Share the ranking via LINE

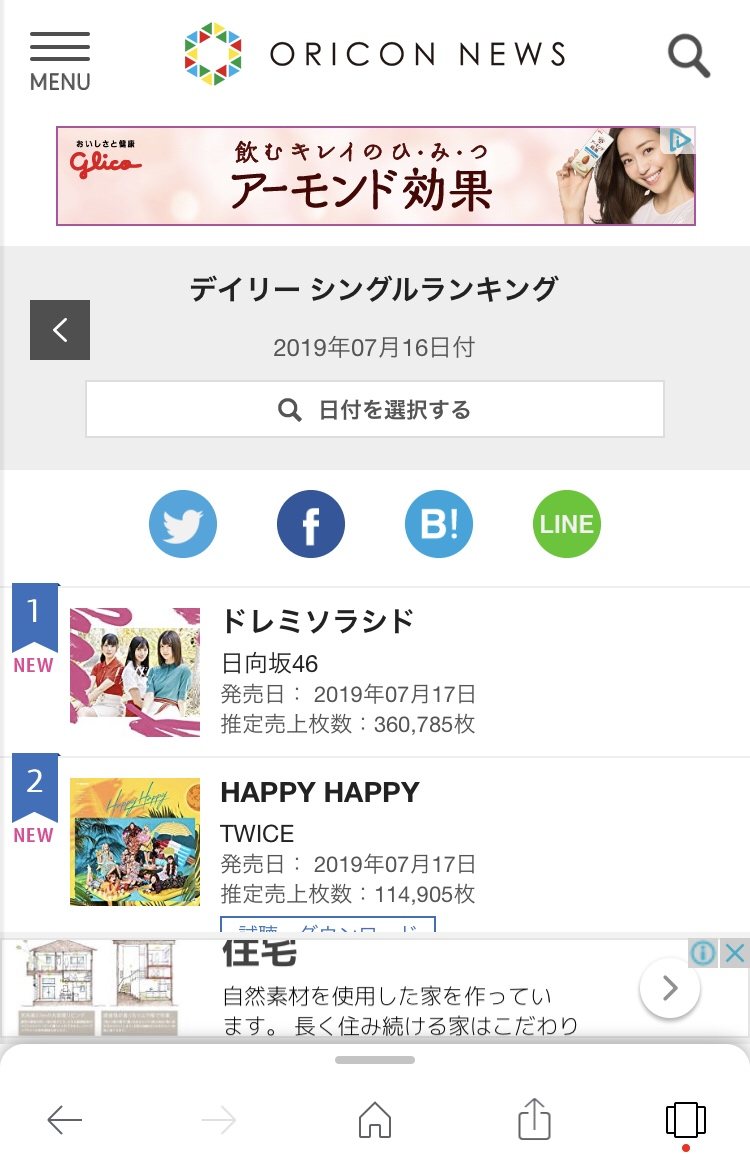point(567,524)
